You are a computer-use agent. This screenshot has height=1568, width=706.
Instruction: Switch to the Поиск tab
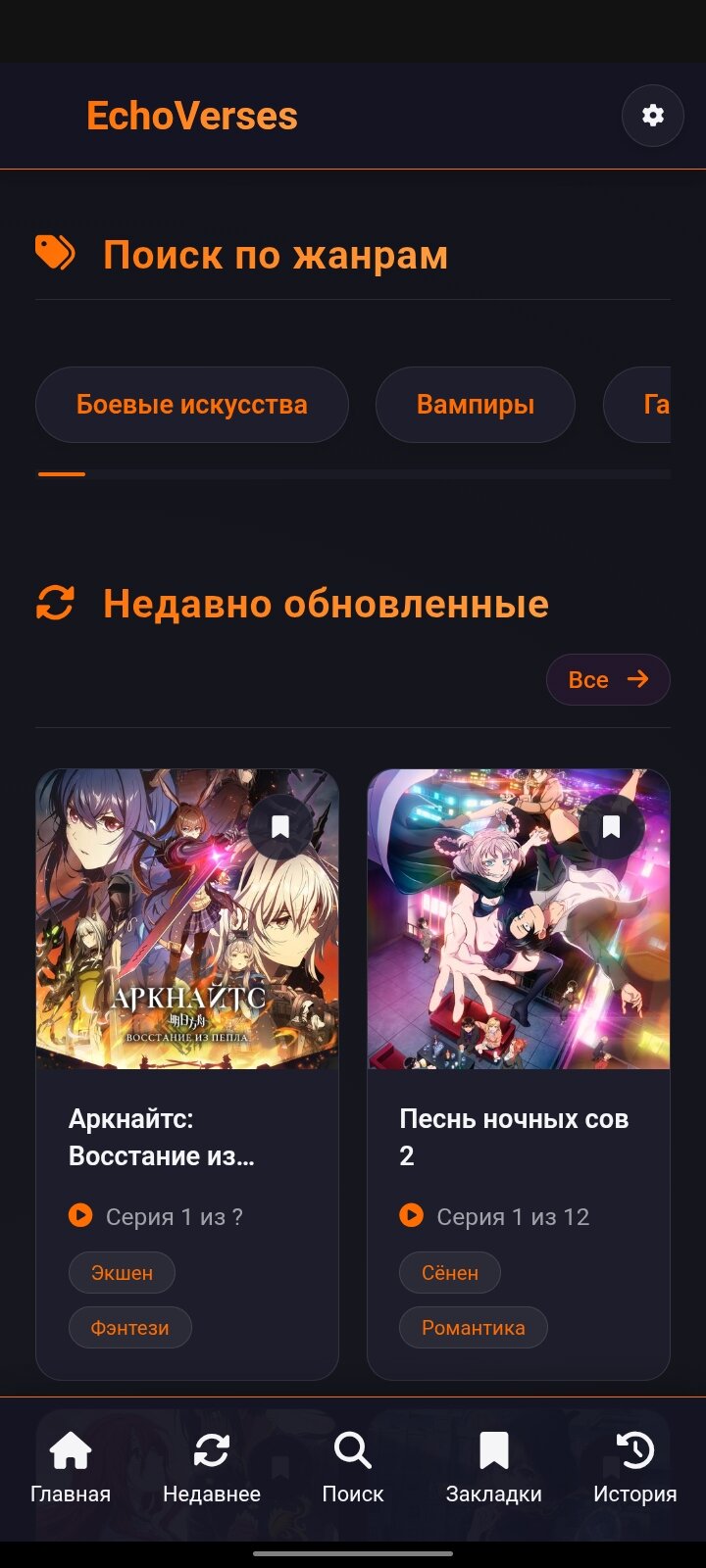[353, 1467]
